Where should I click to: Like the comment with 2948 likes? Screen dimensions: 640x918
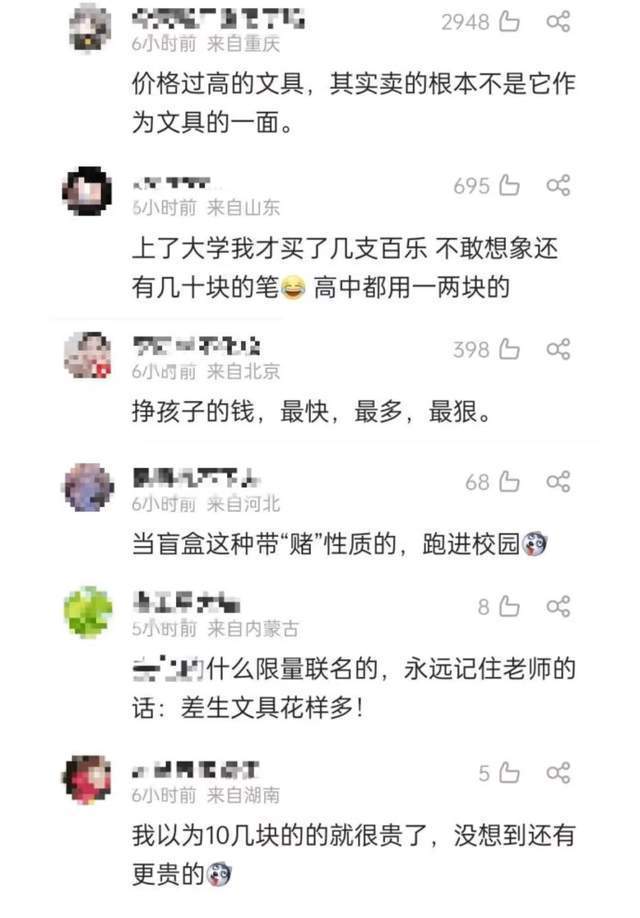click(x=509, y=22)
